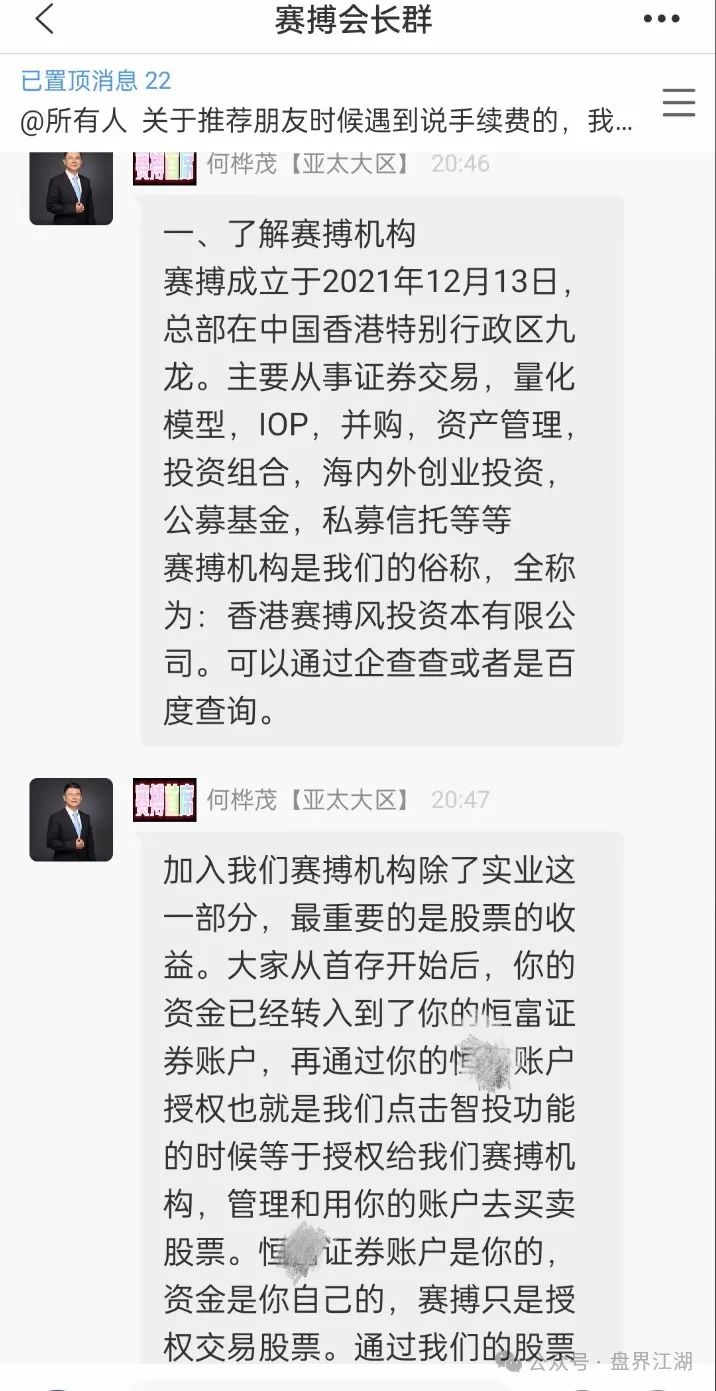View 何桦茂's avatar on the 20:47 message

[71, 820]
